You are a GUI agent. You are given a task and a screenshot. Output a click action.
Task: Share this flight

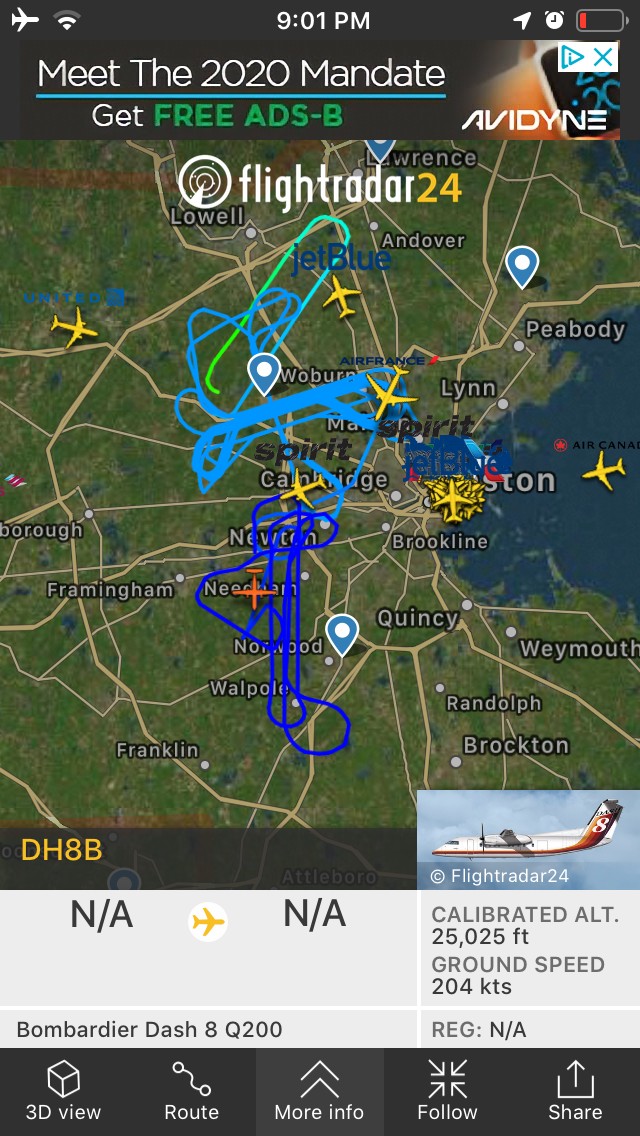pos(575,1091)
